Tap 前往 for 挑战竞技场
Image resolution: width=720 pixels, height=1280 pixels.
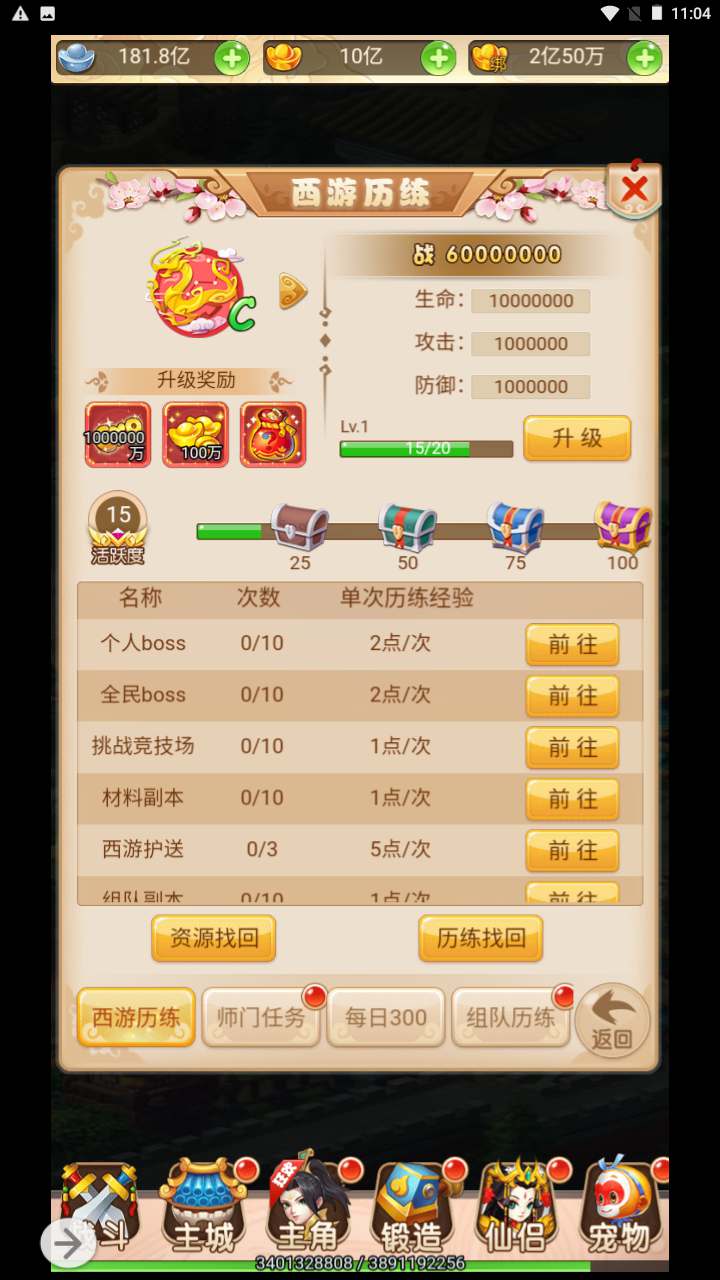click(x=572, y=747)
